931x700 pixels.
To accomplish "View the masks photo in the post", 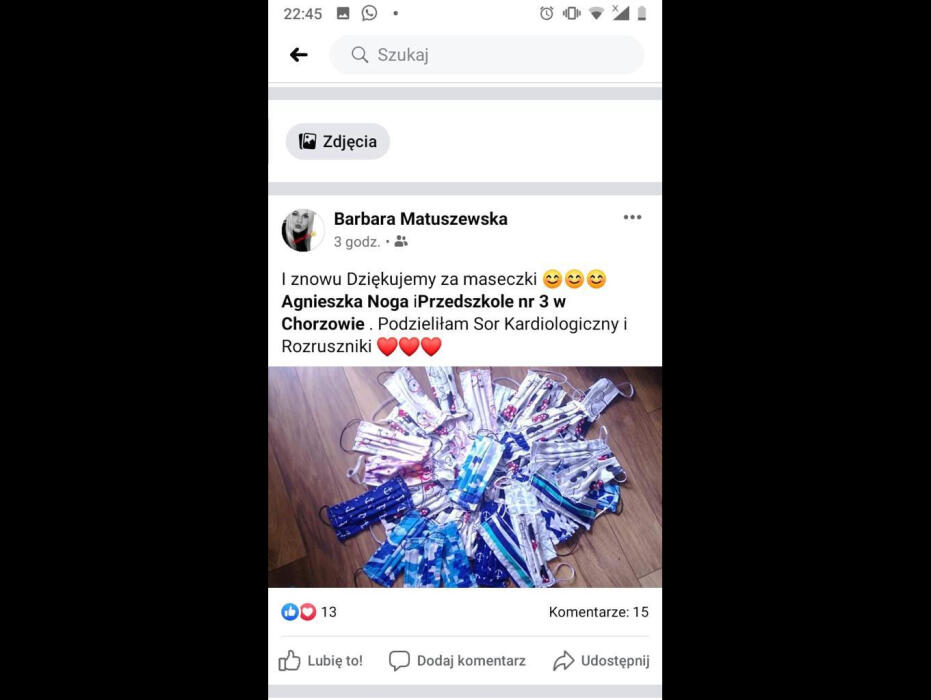I will click(x=465, y=477).
